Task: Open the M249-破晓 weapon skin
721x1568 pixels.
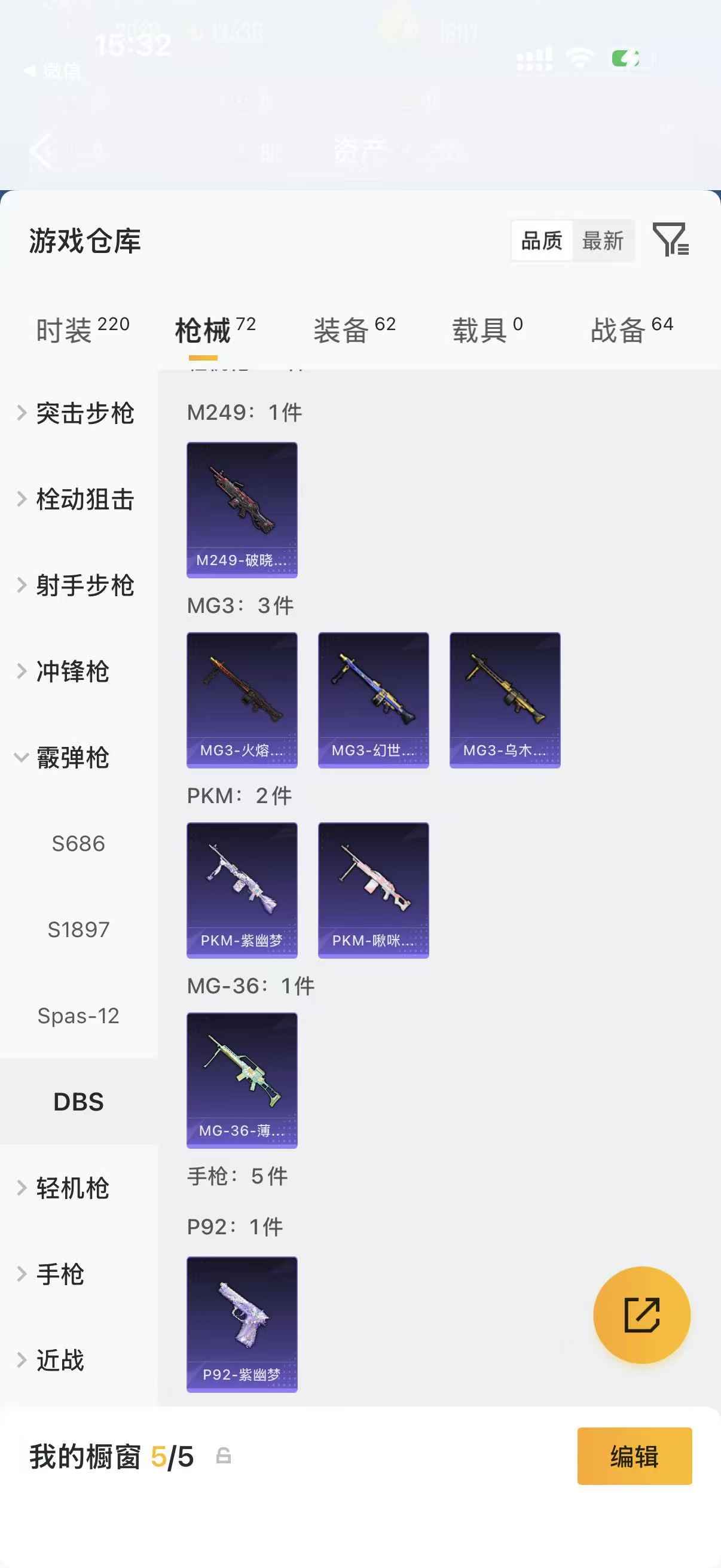Action: click(x=242, y=510)
